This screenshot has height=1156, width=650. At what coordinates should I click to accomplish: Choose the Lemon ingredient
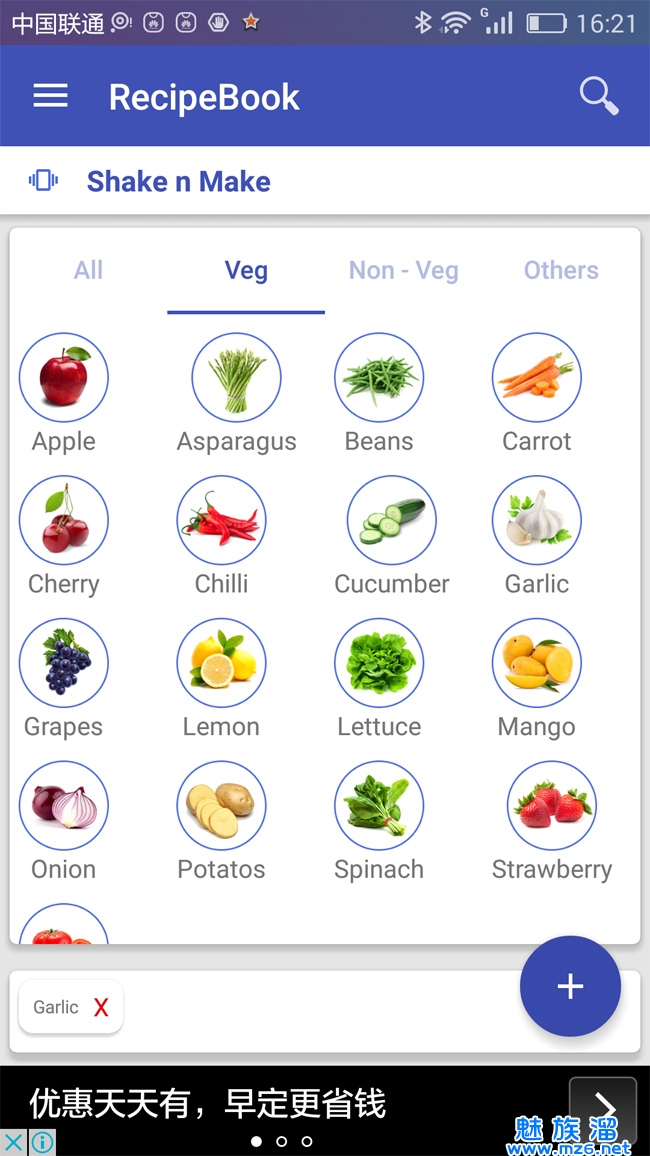point(221,664)
